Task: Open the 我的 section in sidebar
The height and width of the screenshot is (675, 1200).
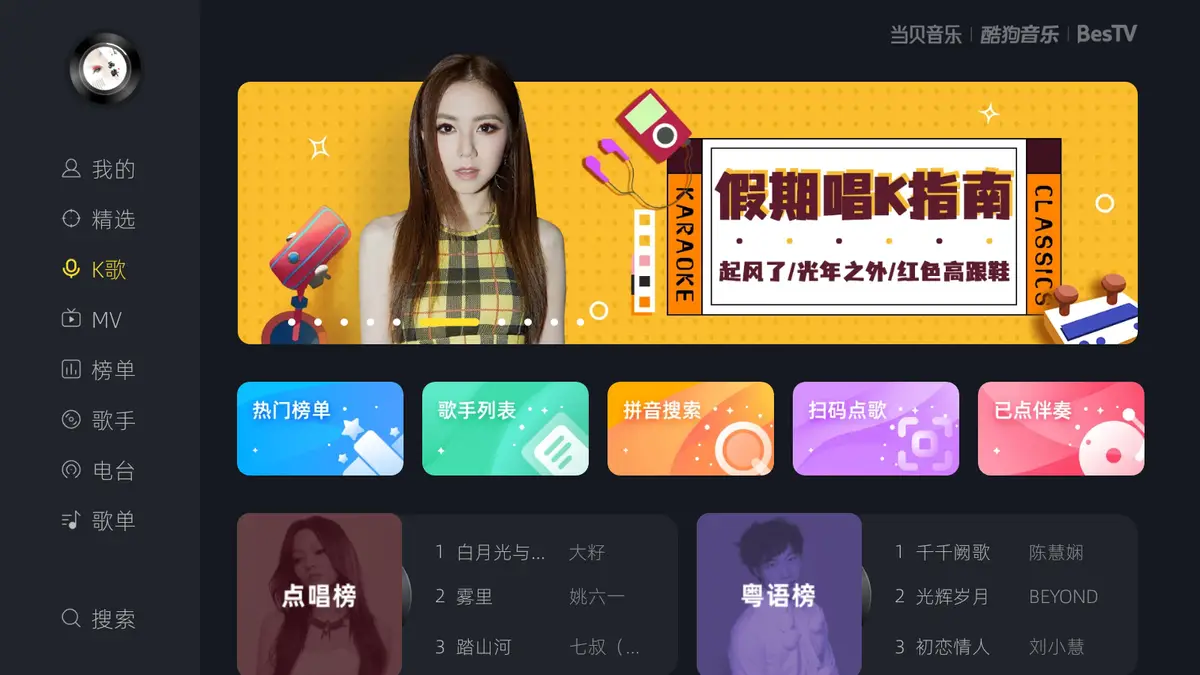Action: (98, 169)
